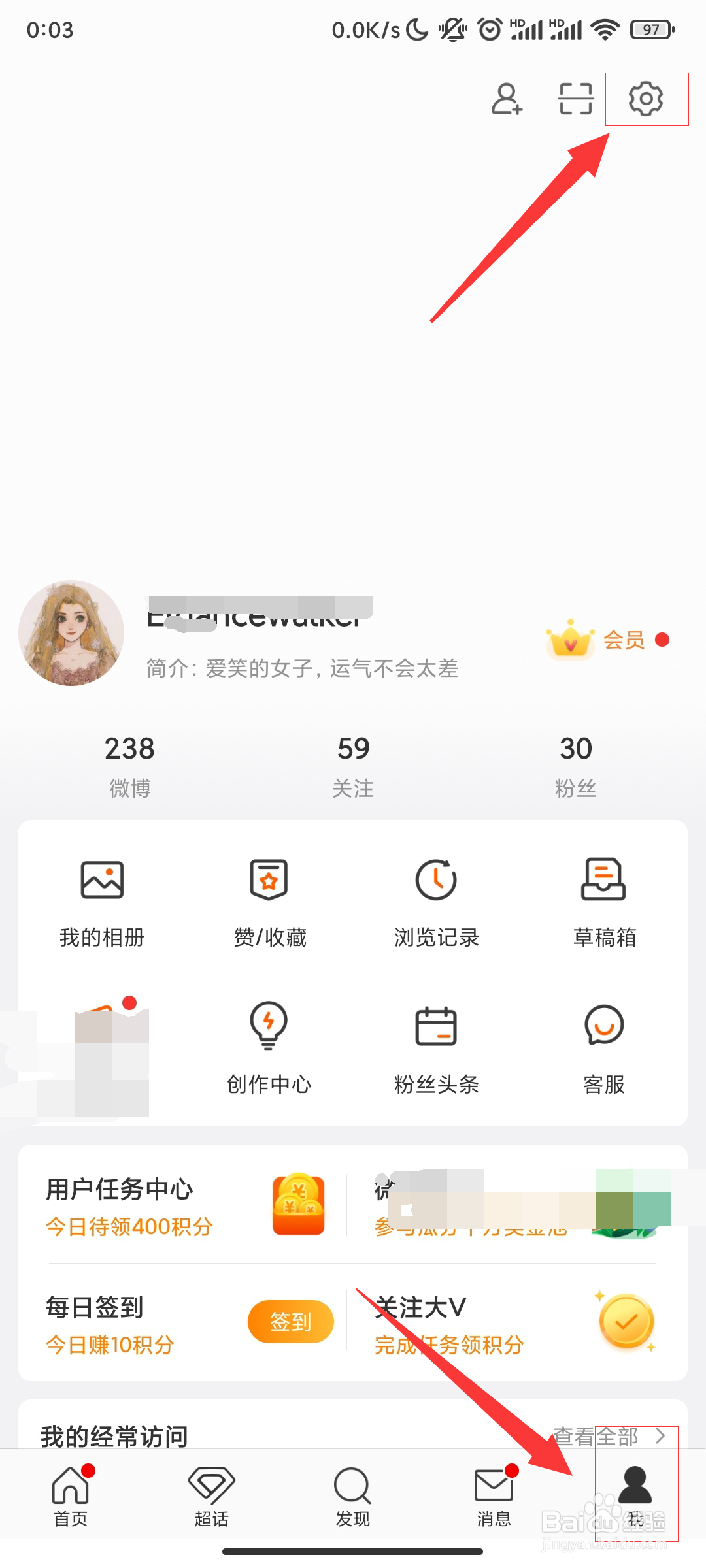Viewport: 706px width, 1568px height.
Task: Tap the 签到 sign-in button
Action: pyautogui.click(x=290, y=1320)
